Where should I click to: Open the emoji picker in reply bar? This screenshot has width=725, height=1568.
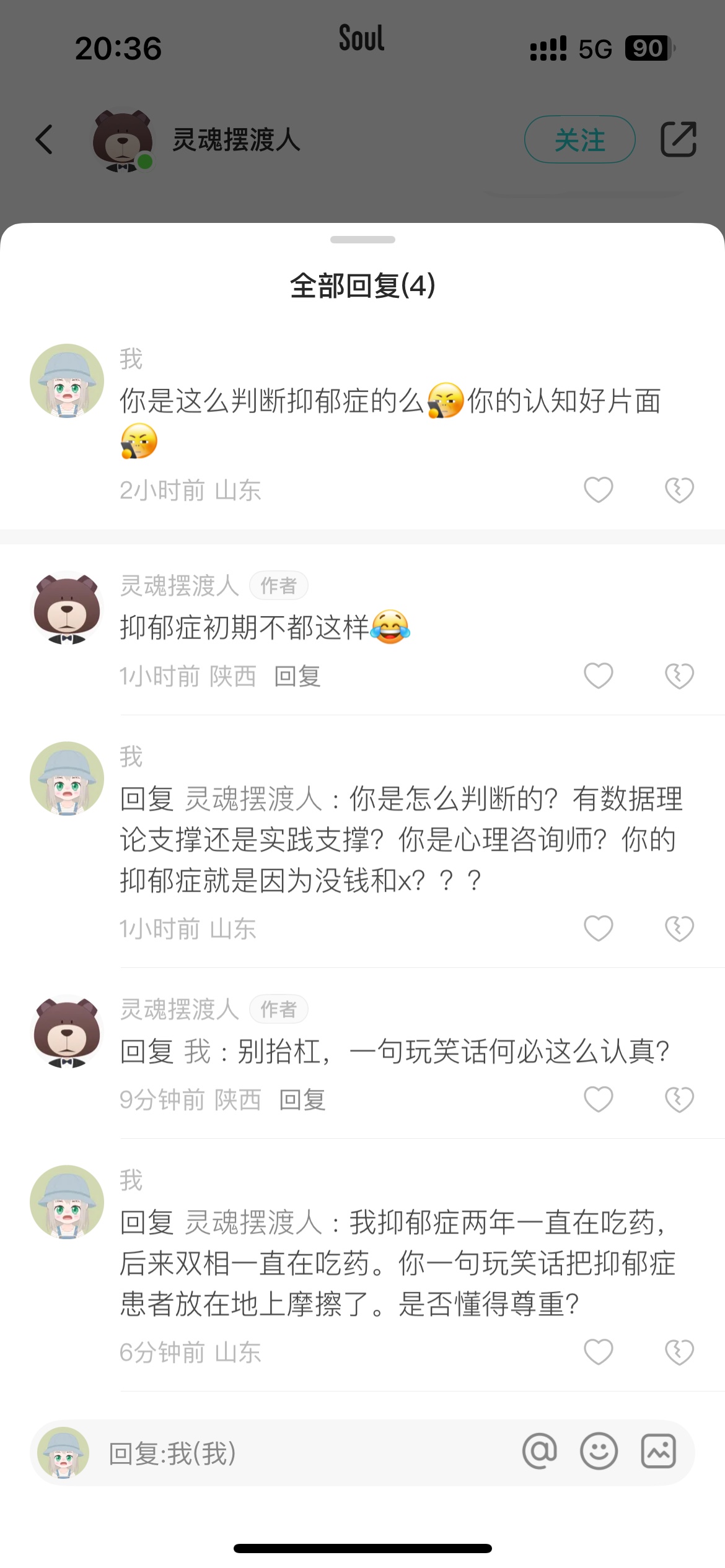pos(599,1451)
